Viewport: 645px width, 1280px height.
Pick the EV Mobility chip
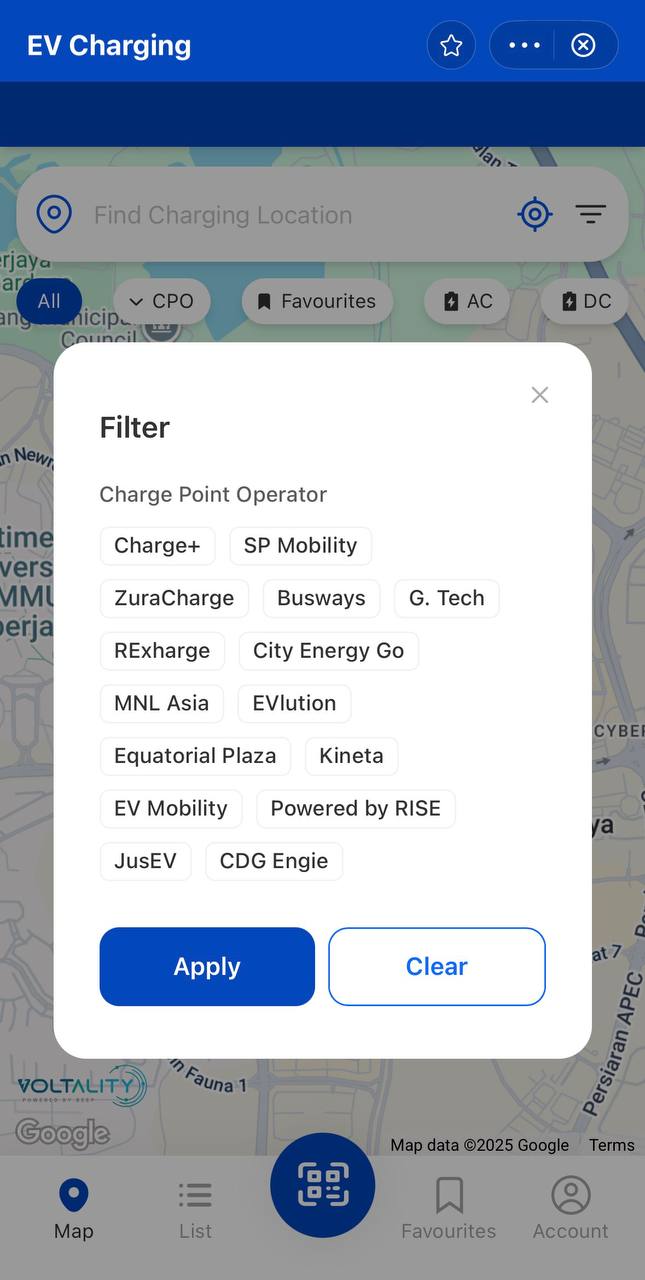tap(171, 808)
